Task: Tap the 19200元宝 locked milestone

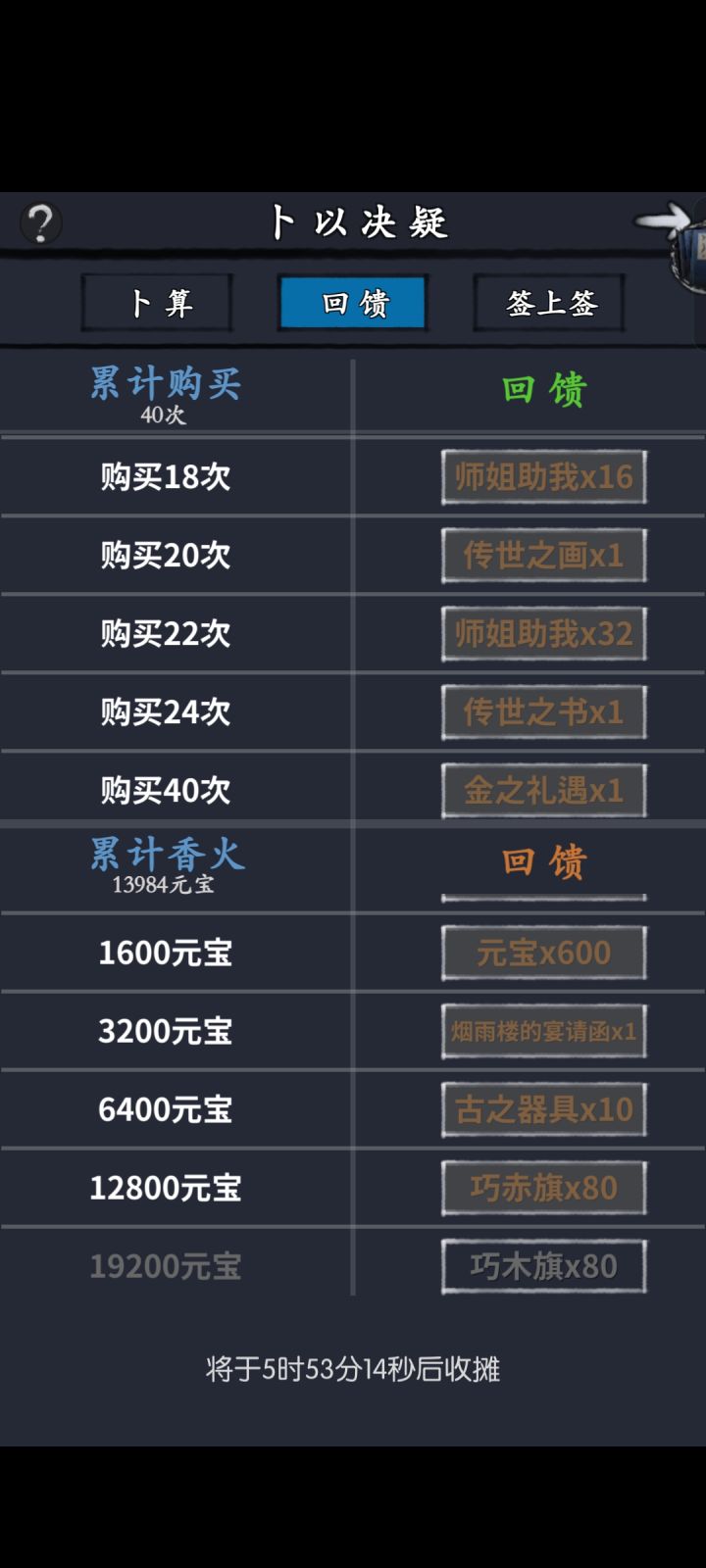Action: coord(167,1266)
